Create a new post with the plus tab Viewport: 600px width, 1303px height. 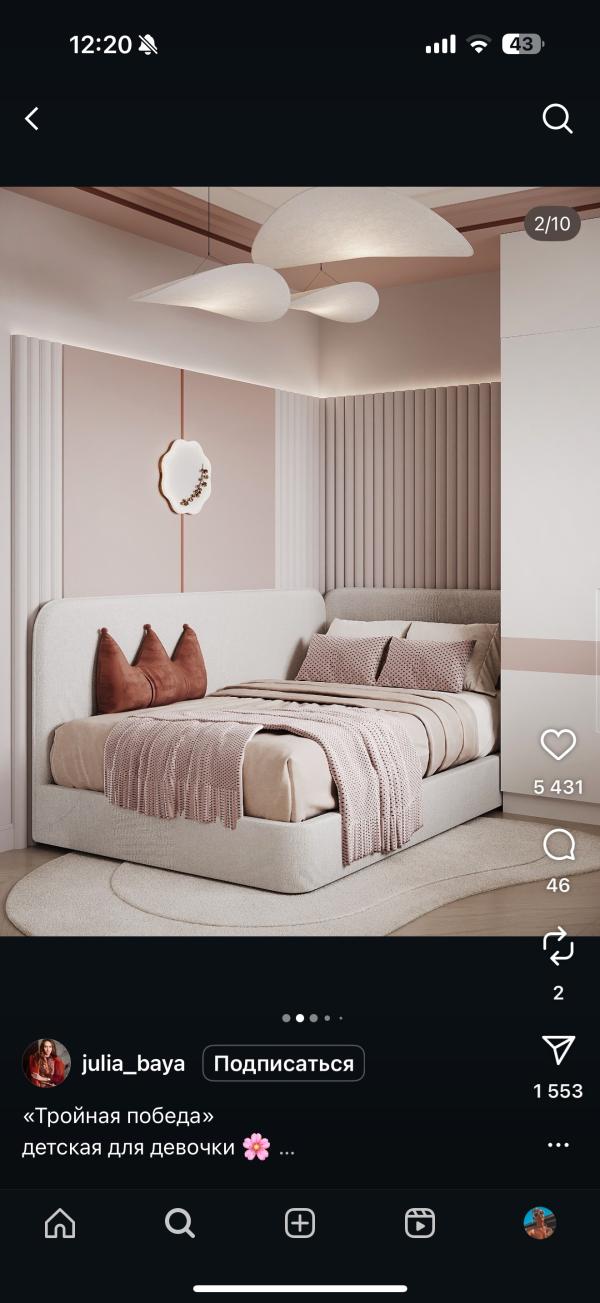[300, 1223]
